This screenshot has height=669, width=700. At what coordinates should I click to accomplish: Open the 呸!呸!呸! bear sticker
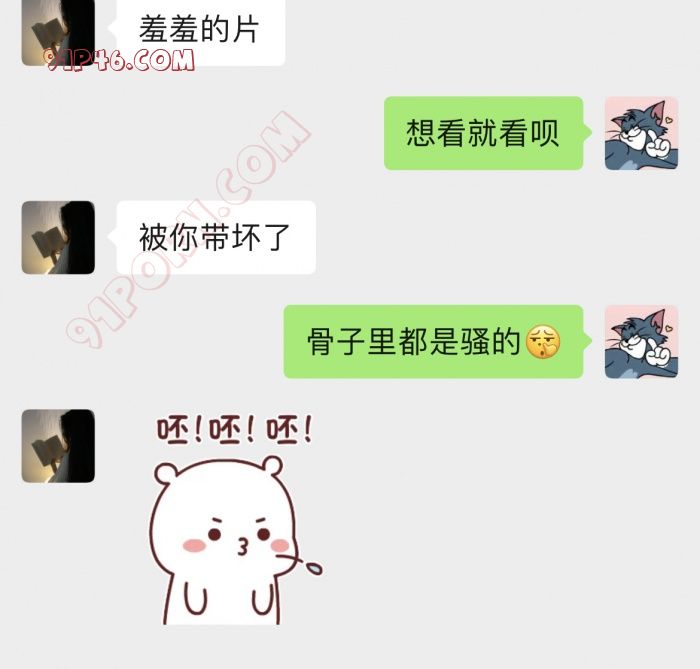(x=235, y=520)
